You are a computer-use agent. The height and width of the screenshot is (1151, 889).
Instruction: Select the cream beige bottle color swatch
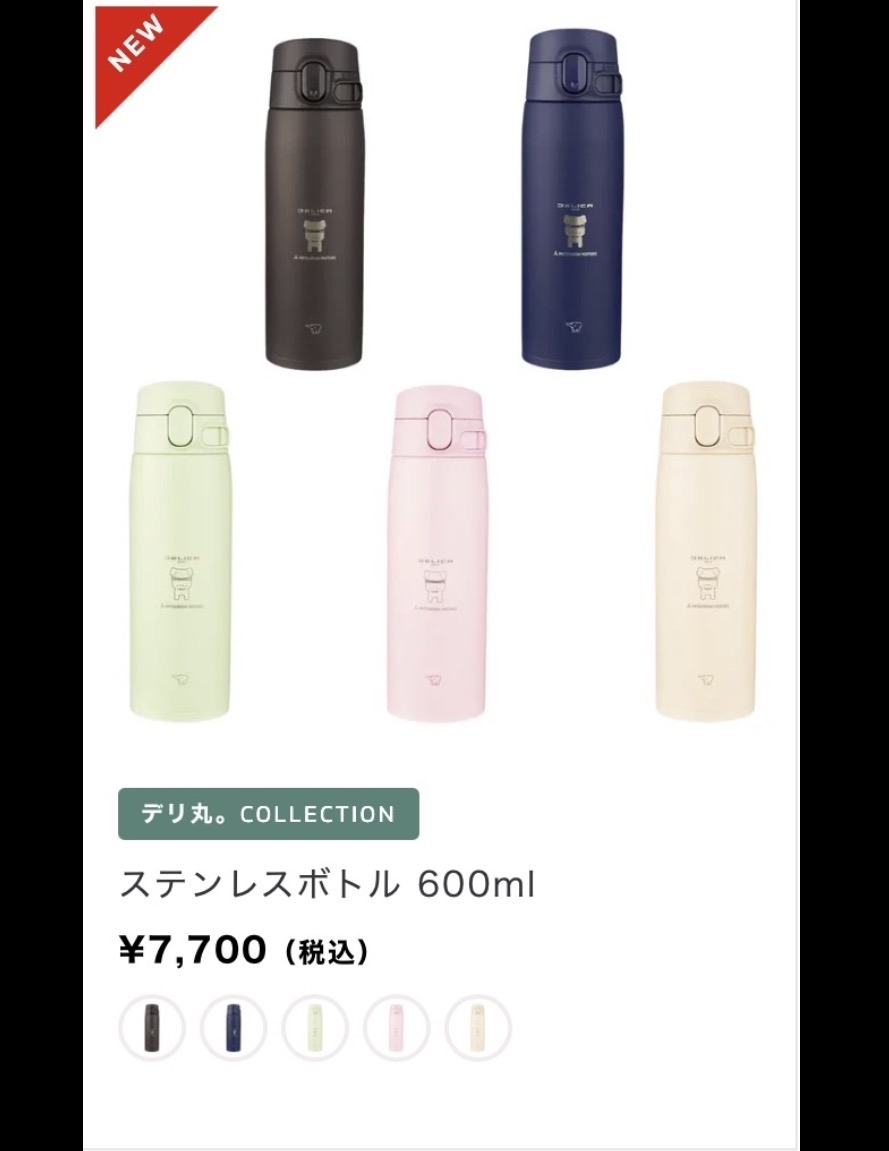pos(478,1027)
